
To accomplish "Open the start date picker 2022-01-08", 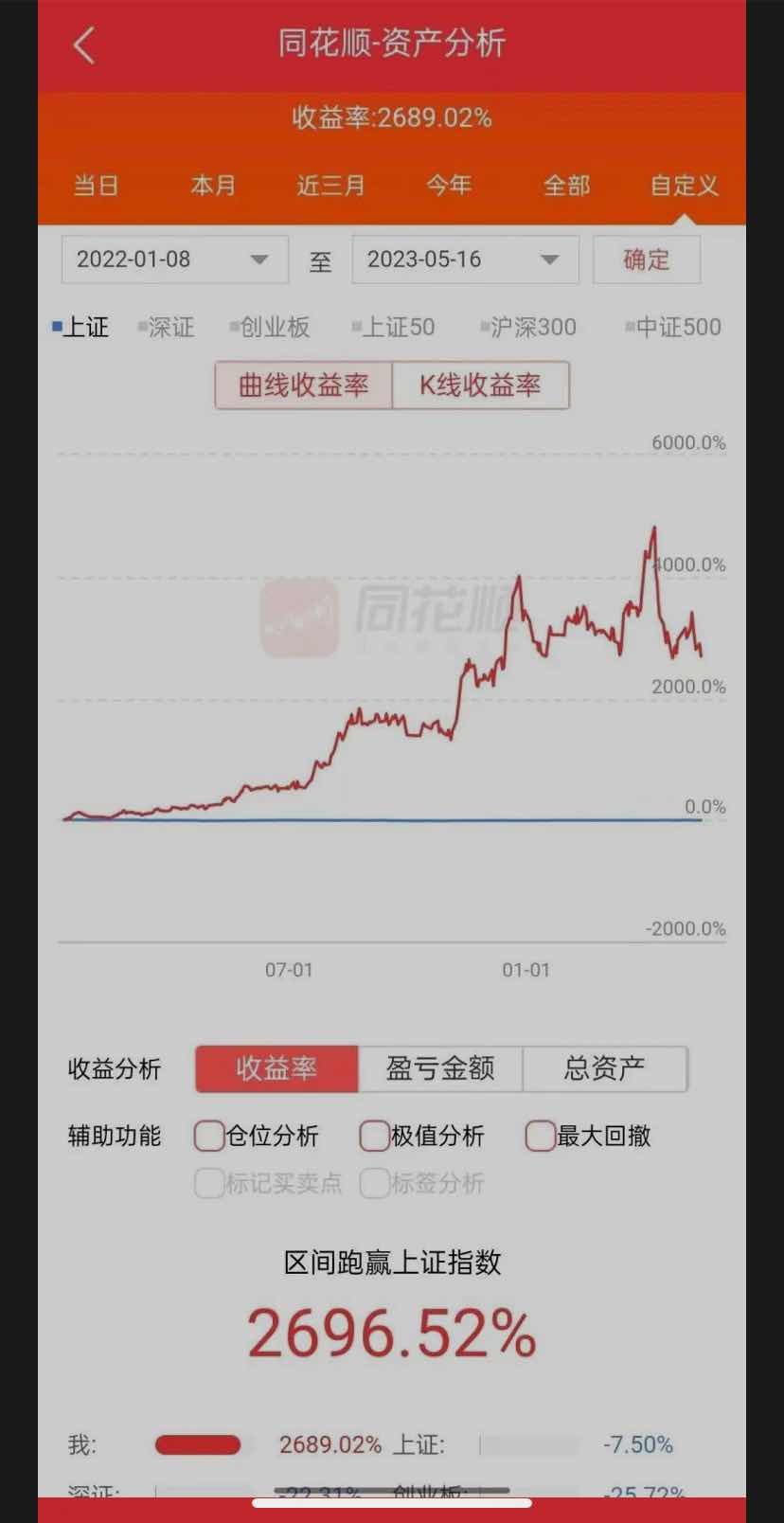I will point(173,259).
